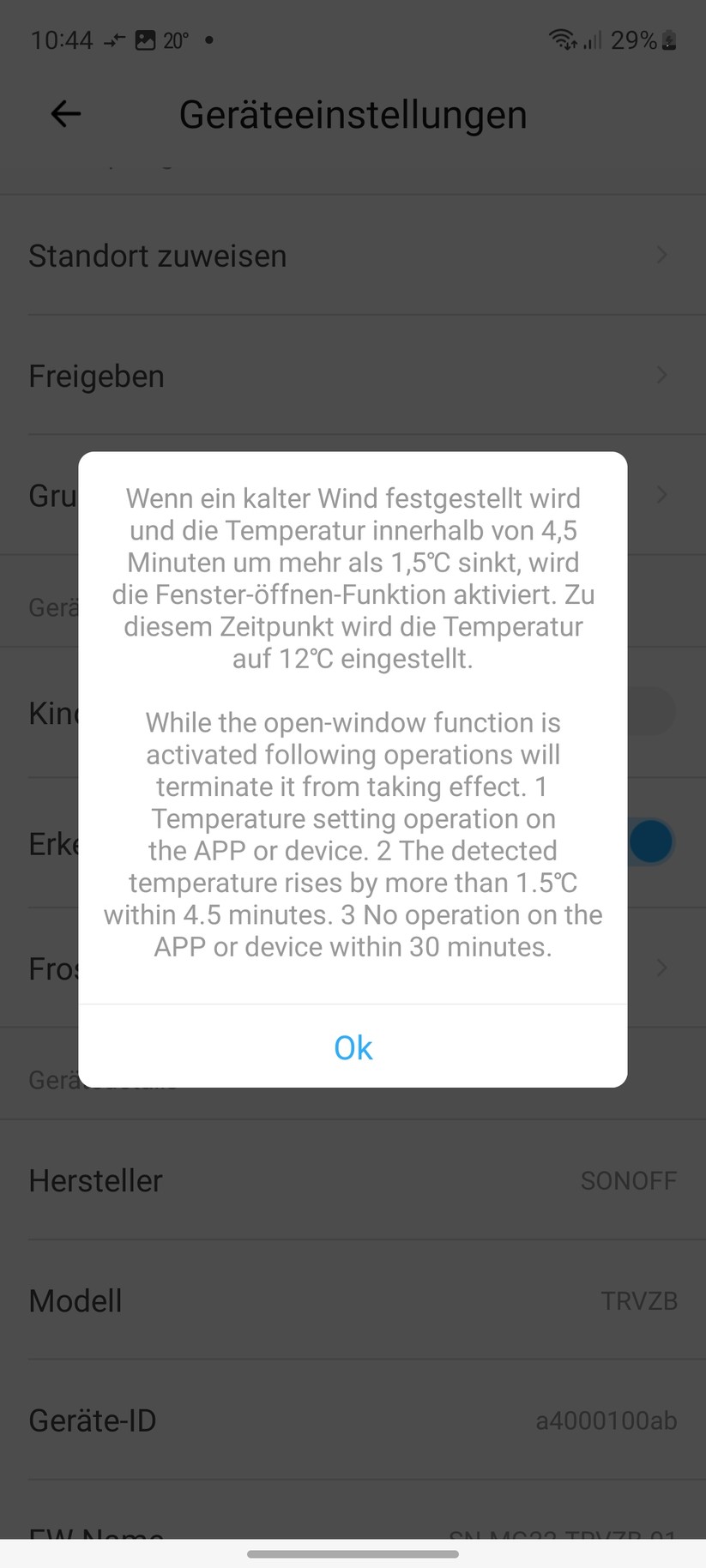Tap the Geräte-ID row showing a4000100ab
Screen dimensions: 706x1568
pos(353,1420)
